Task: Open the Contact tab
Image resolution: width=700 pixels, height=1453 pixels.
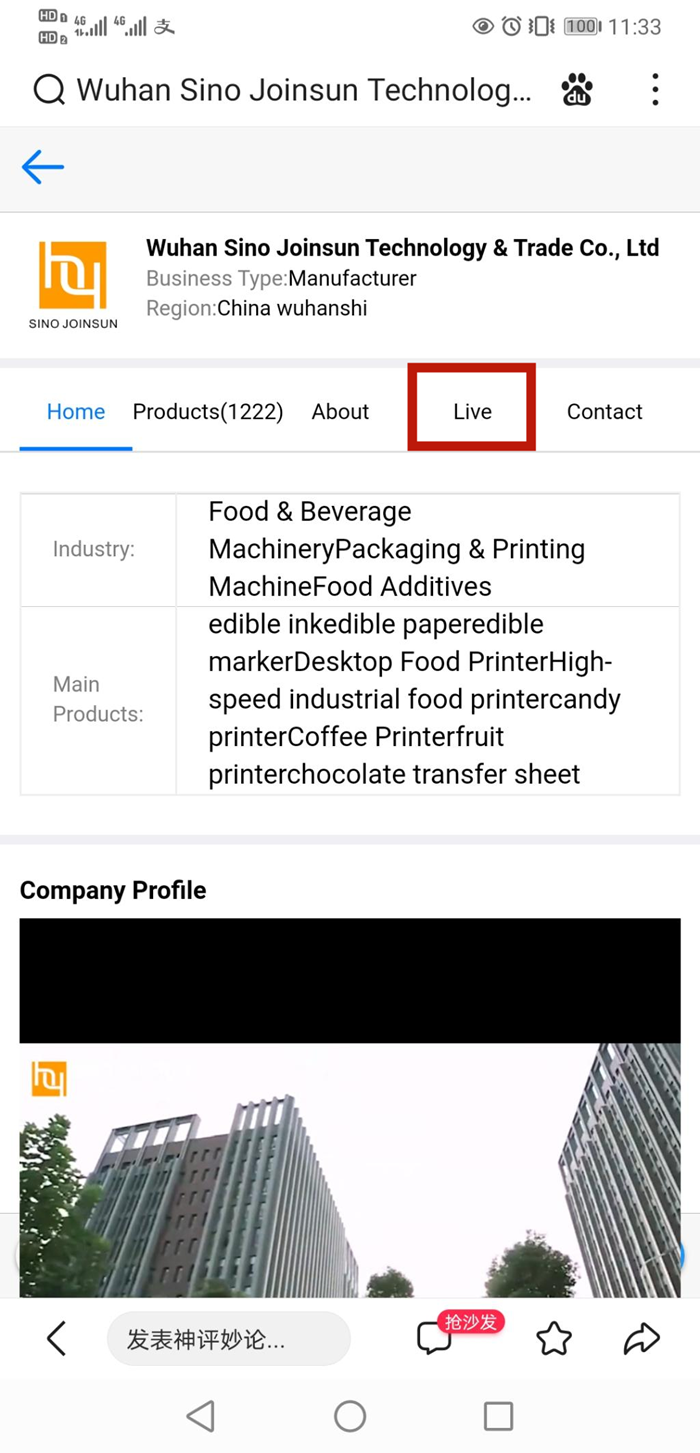Action: point(604,412)
